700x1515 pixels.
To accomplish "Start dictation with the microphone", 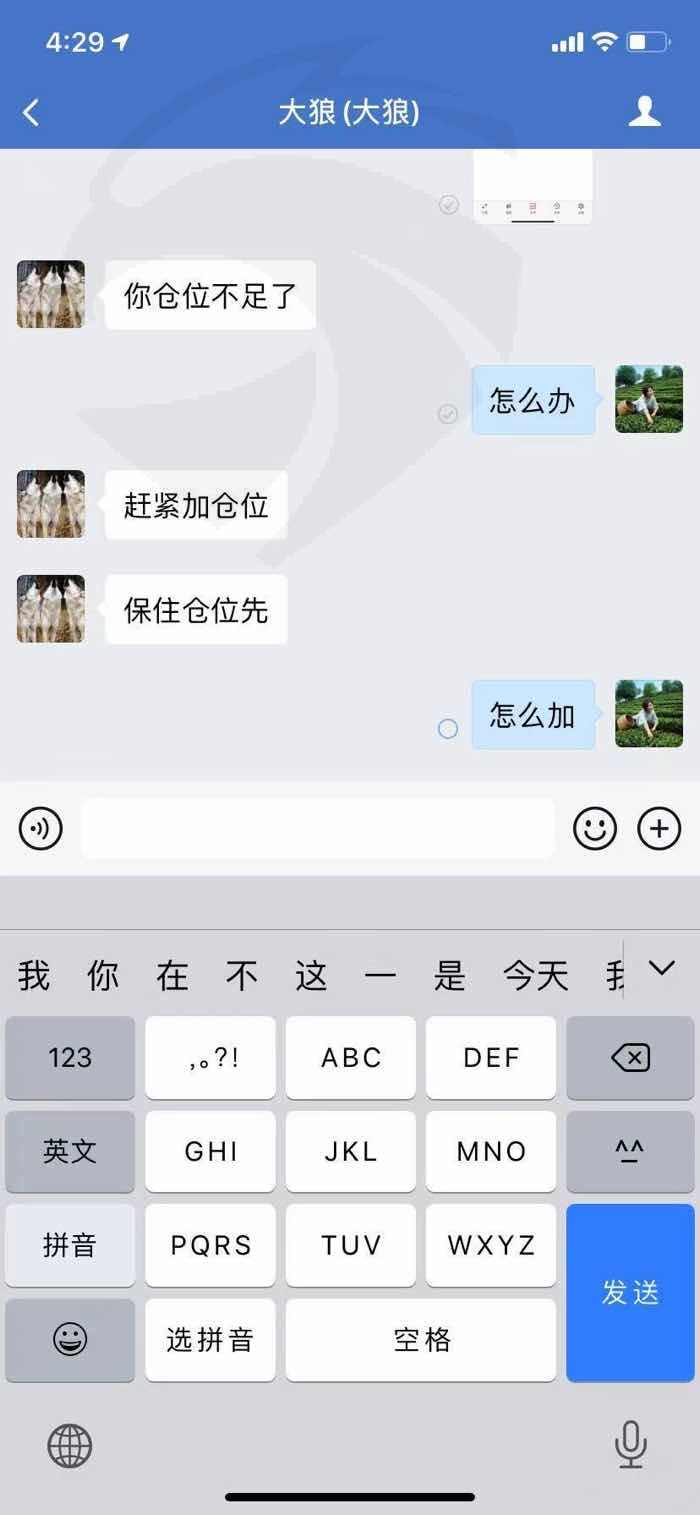I will (631, 1446).
